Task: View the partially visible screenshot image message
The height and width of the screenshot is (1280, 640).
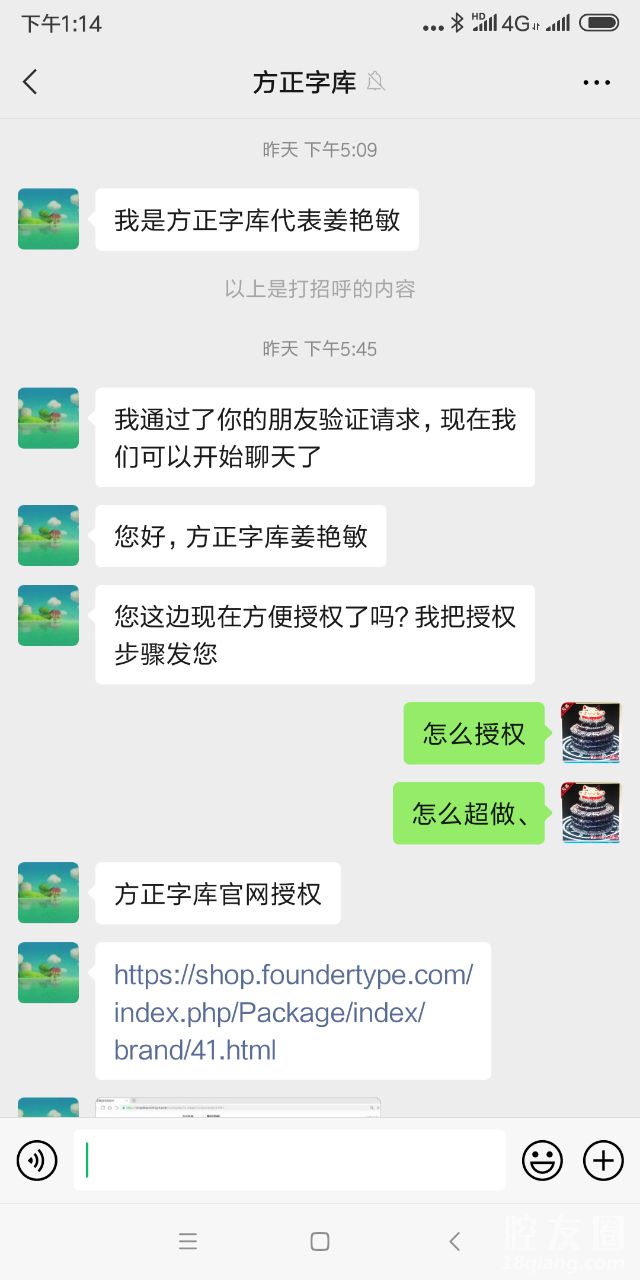Action: pos(238,1107)
